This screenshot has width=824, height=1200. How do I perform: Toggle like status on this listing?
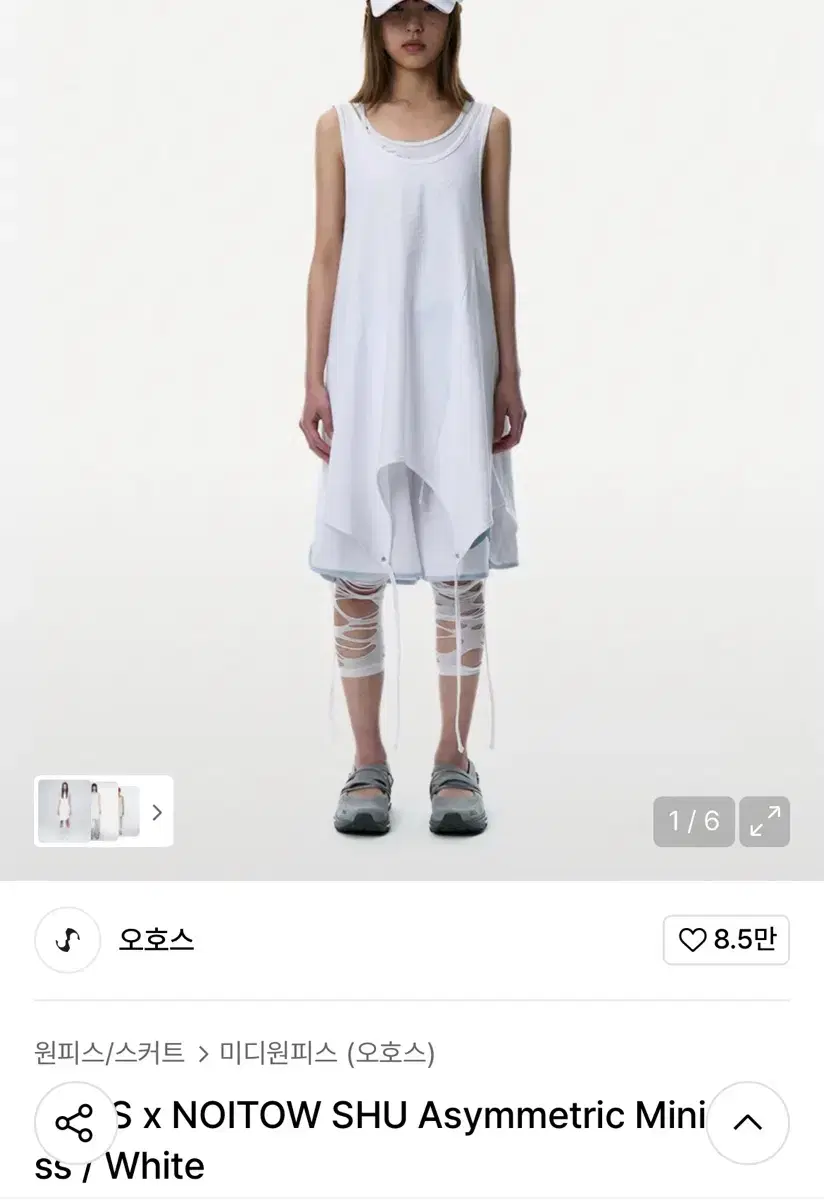[725, 940]
